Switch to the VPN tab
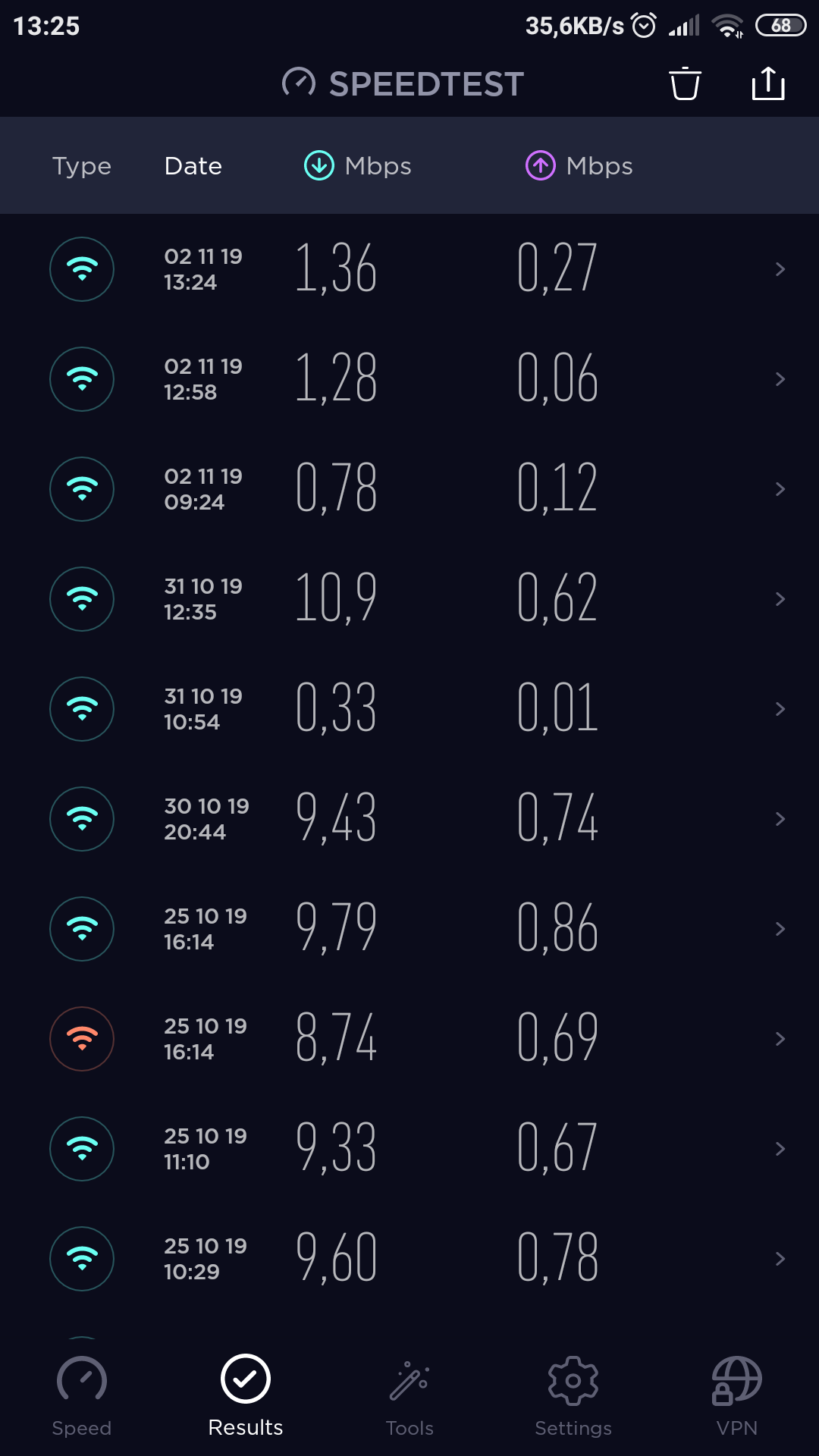 [x=737, y=1396]
